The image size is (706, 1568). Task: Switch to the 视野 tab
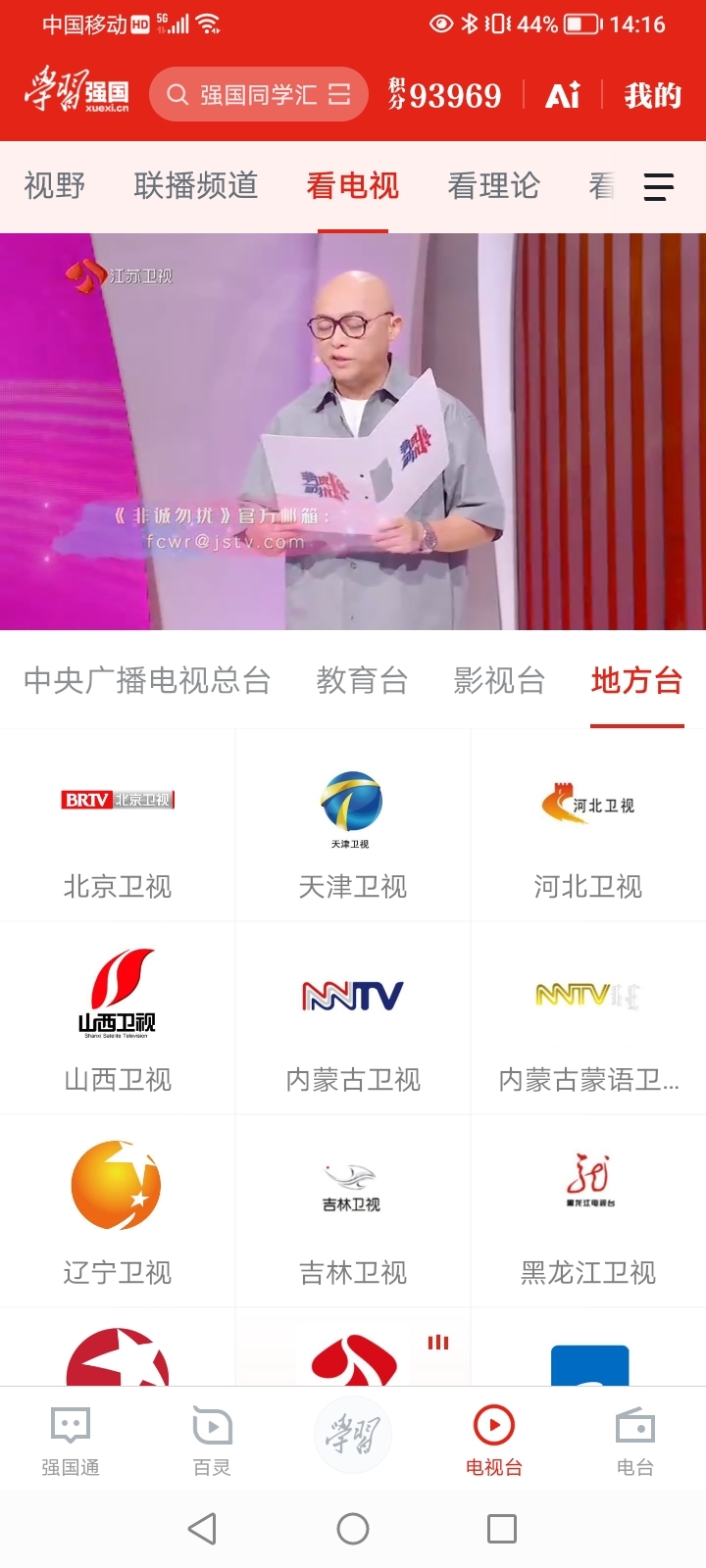point(55,185)
